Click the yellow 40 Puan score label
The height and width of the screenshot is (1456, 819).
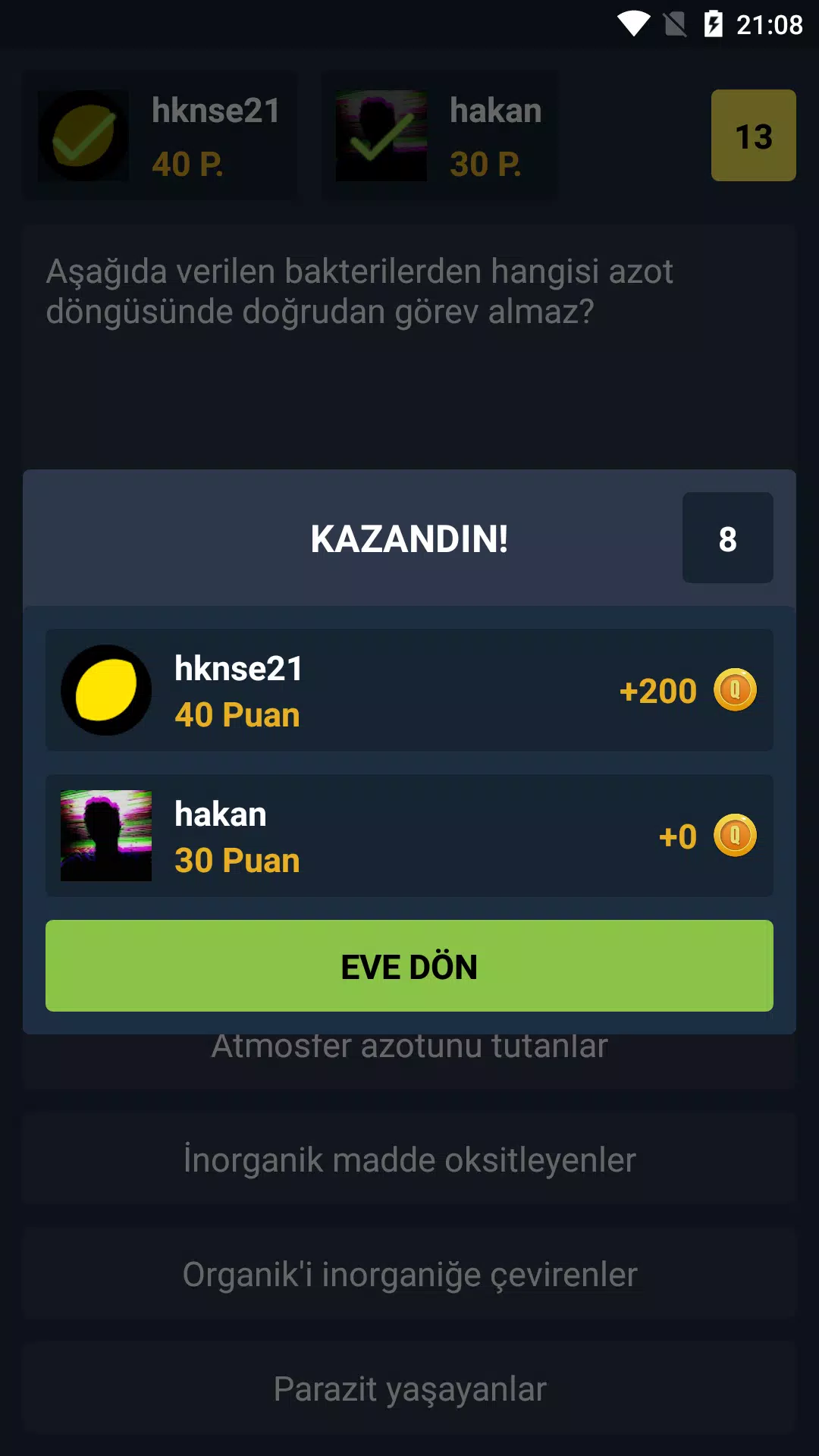pos(237,714)
